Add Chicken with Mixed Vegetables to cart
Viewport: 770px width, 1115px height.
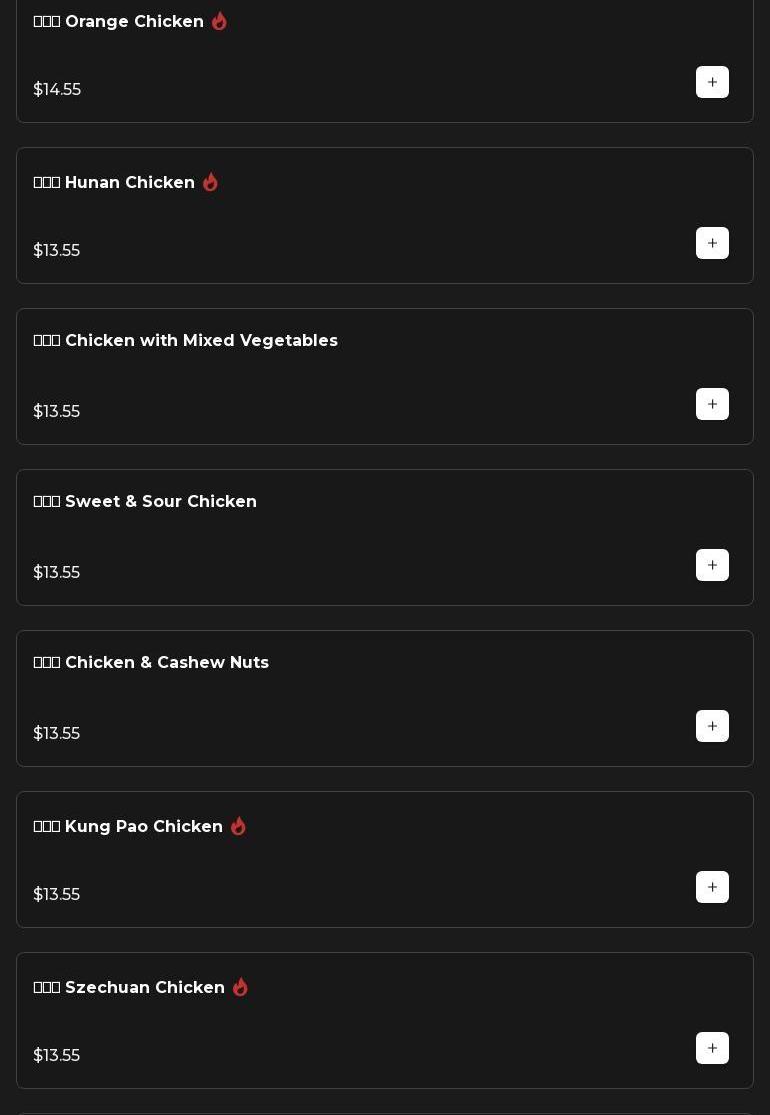click(712, 404)
